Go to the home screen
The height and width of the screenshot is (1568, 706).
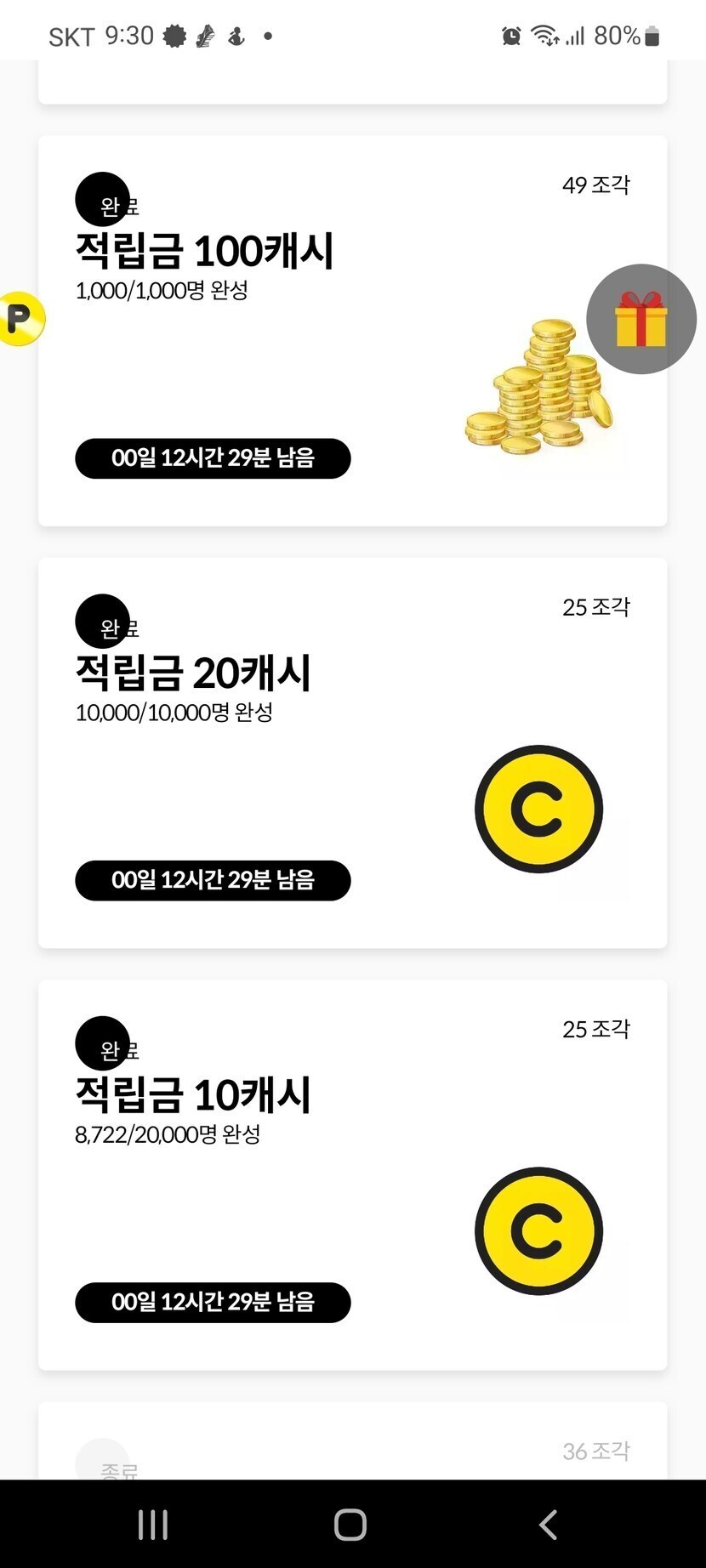click(350, 1525)
